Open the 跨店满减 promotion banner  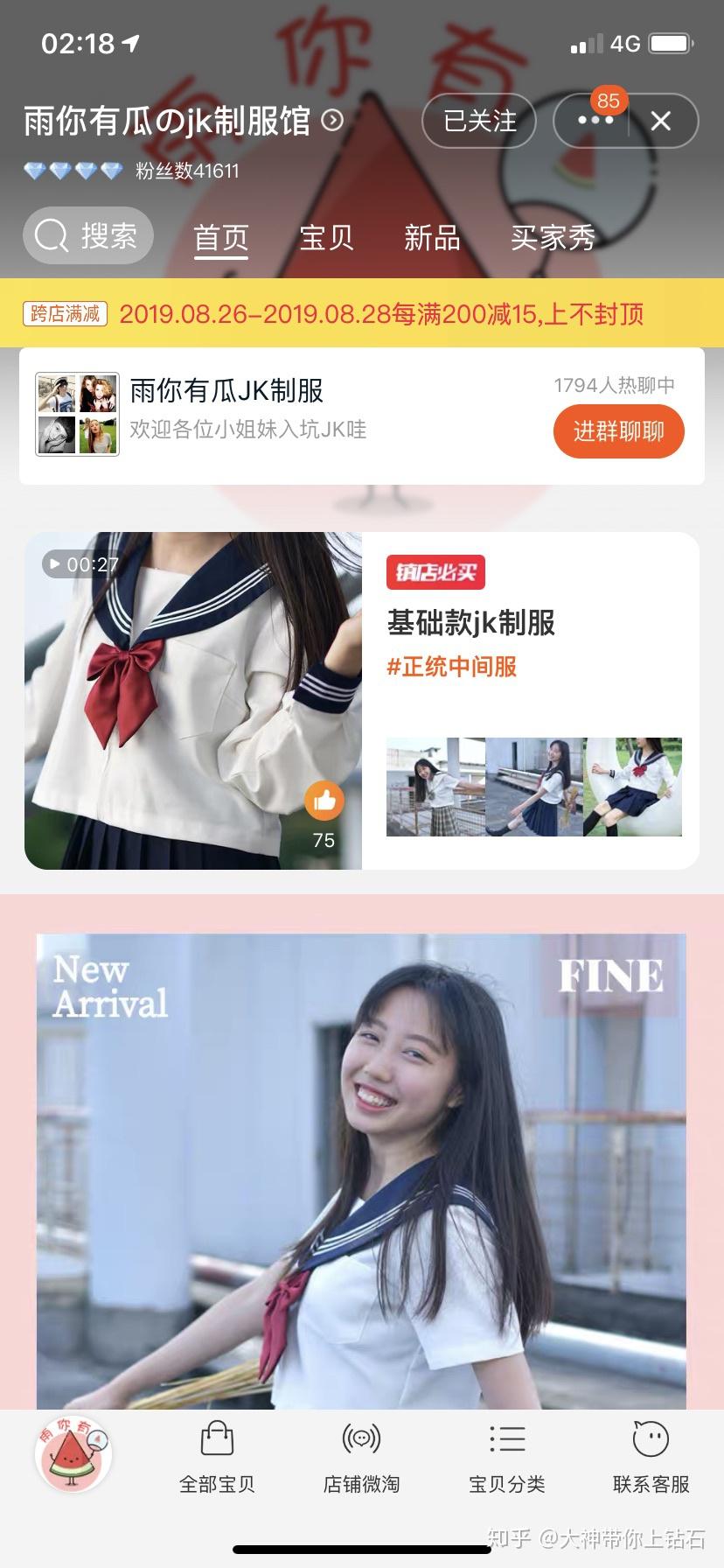click(x=362, y=313)
